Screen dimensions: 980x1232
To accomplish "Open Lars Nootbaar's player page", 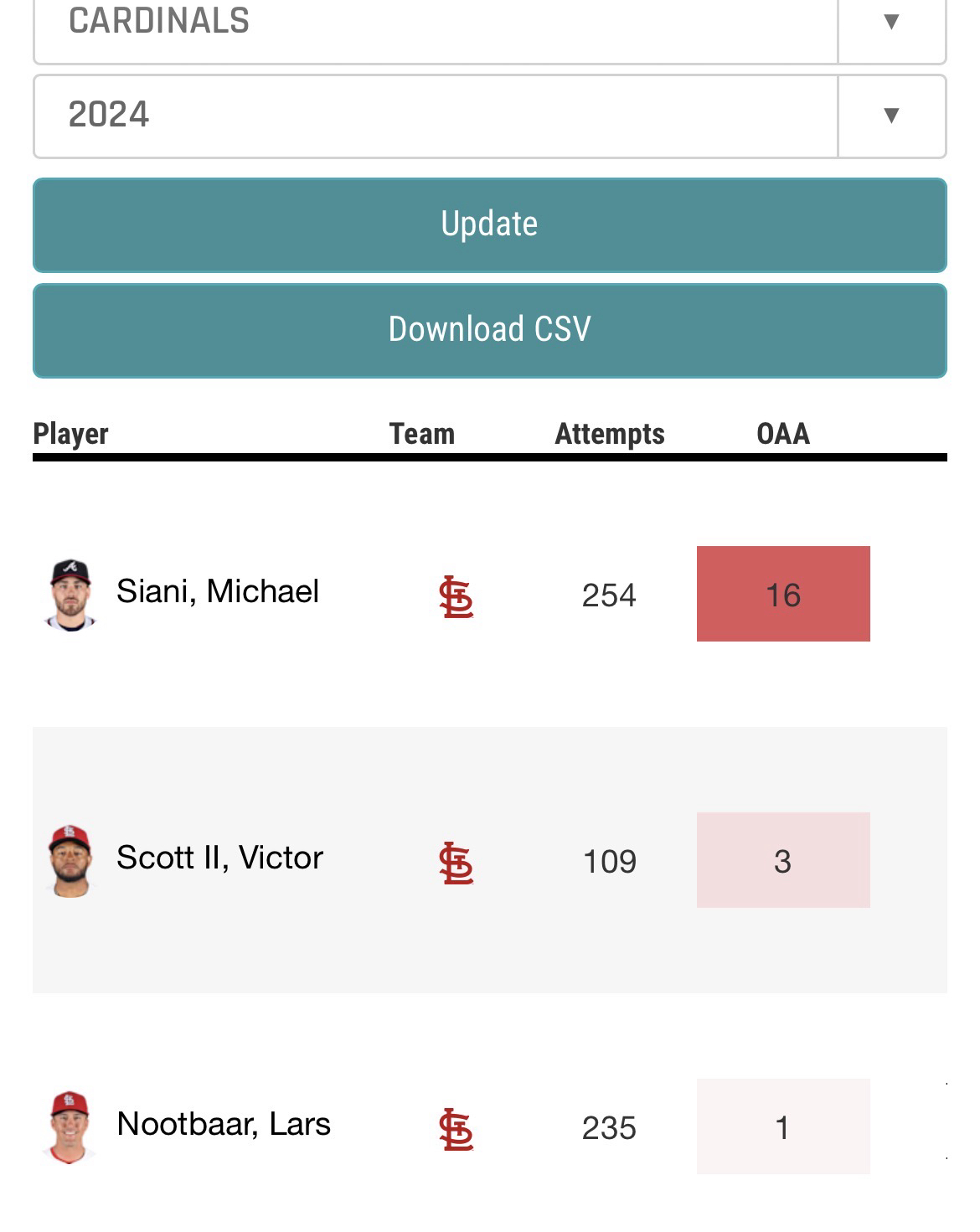I will coord(223,1124).
